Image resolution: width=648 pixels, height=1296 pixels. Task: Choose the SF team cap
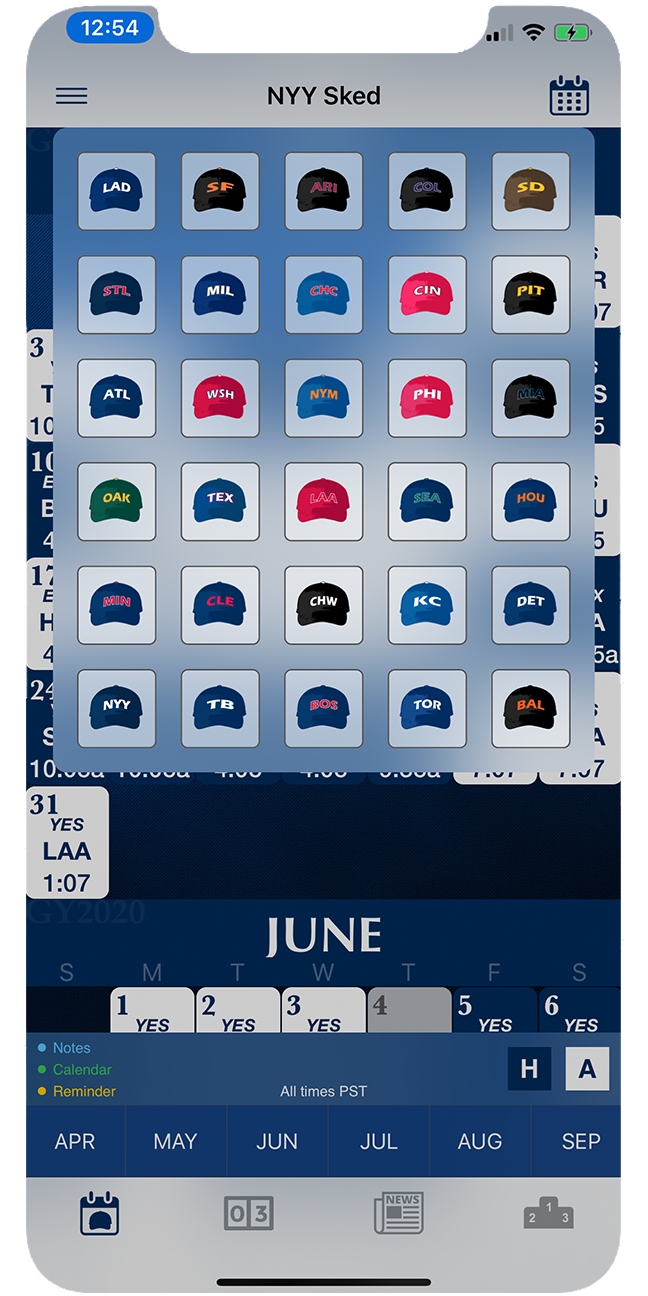pos(220,191)
